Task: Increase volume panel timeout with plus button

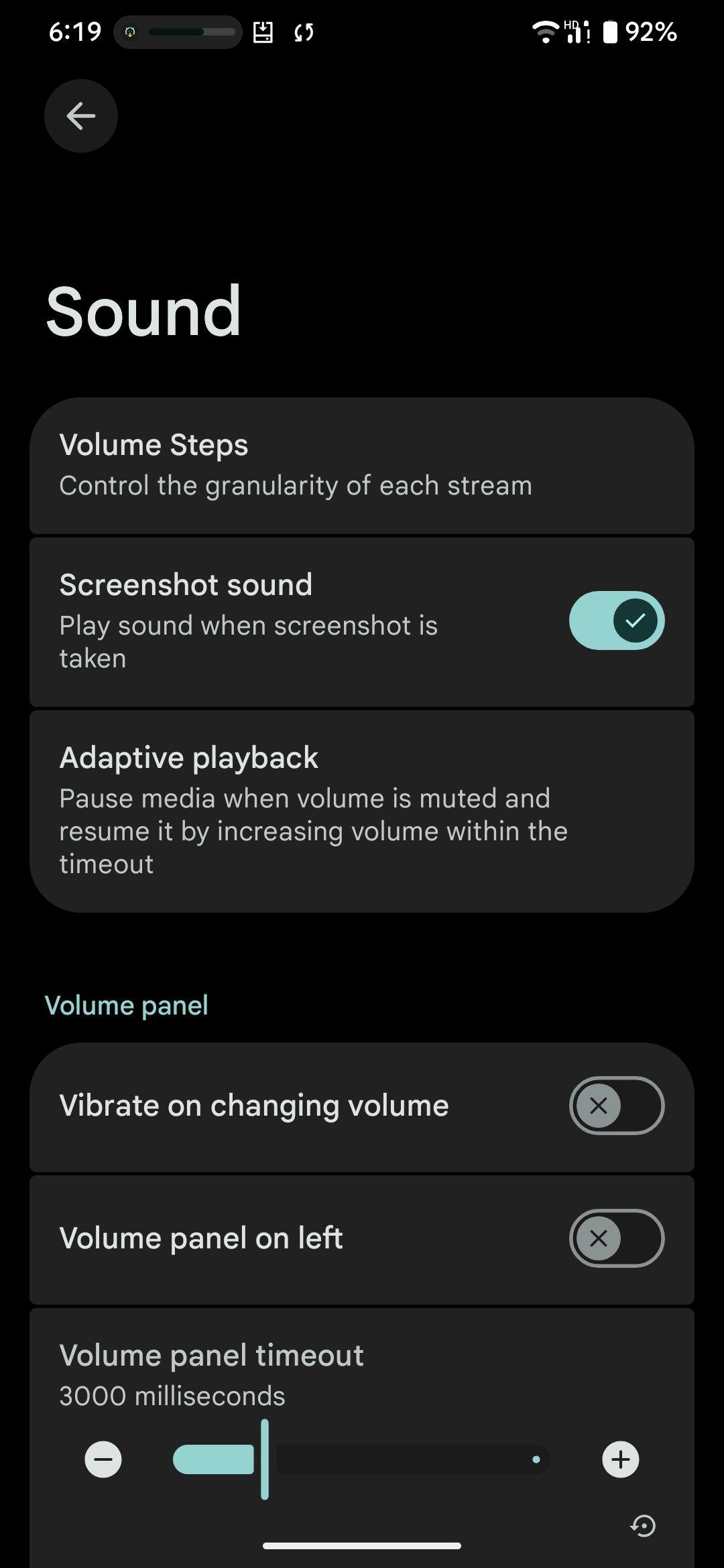Action: [620, 1459]
